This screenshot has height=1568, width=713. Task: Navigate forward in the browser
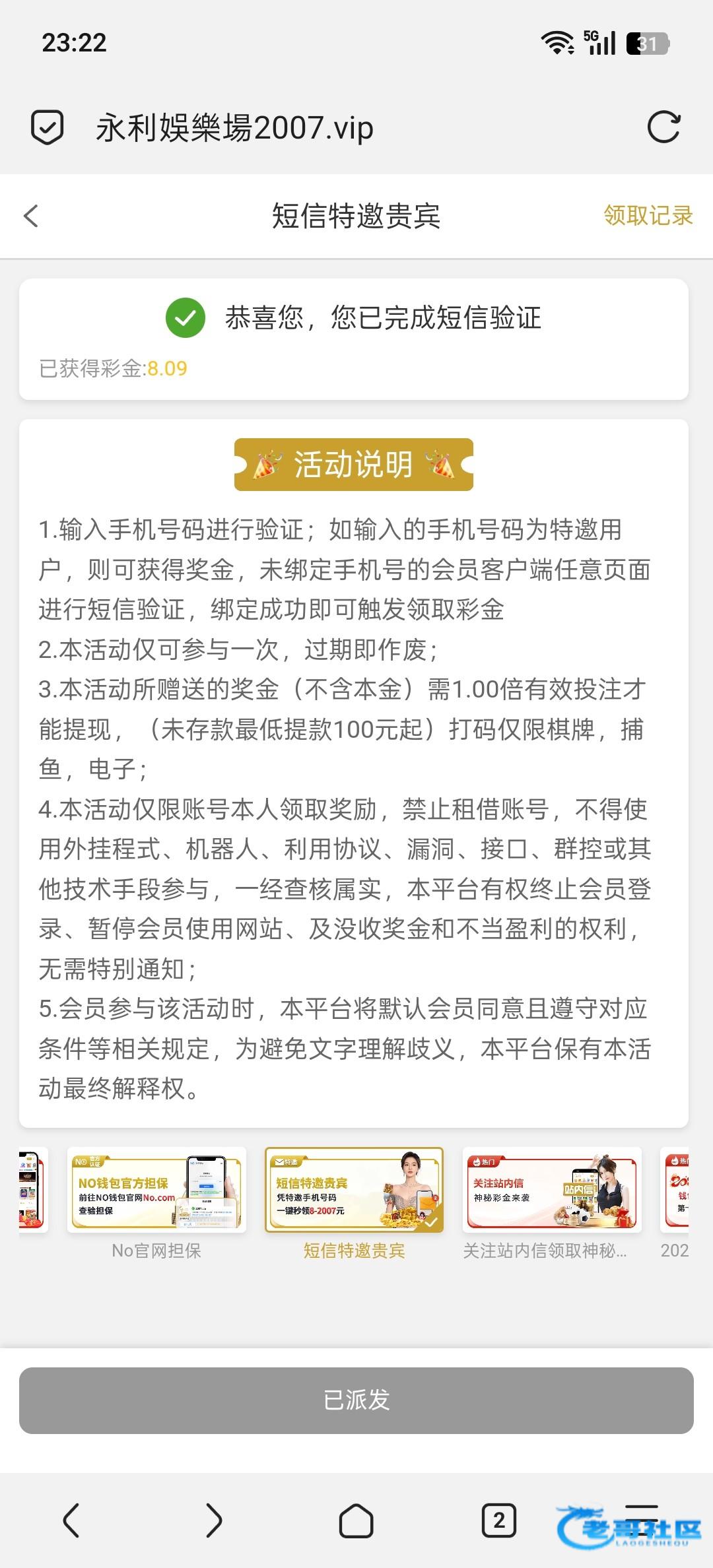pyautogui.click(x=213, y=1520)
